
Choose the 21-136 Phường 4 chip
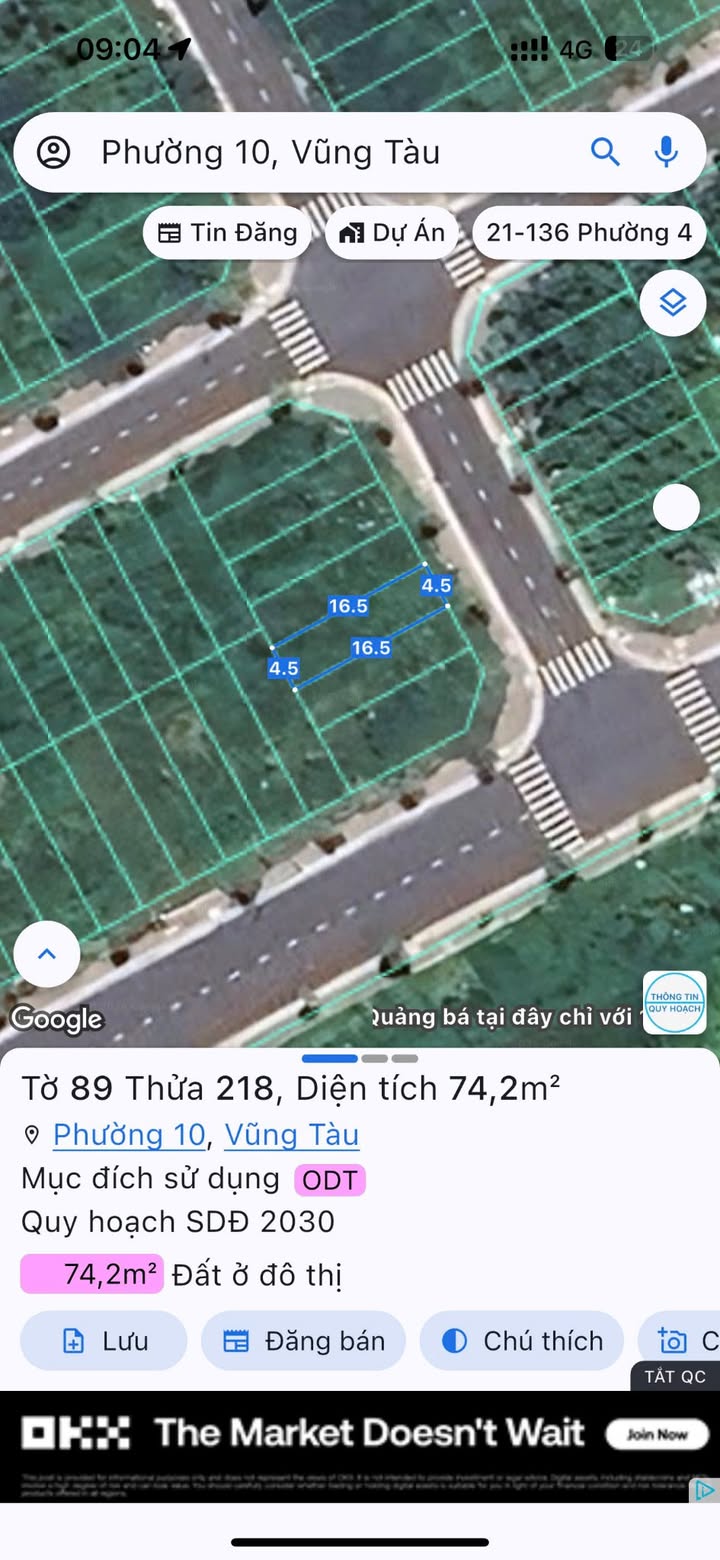(589, 233)
